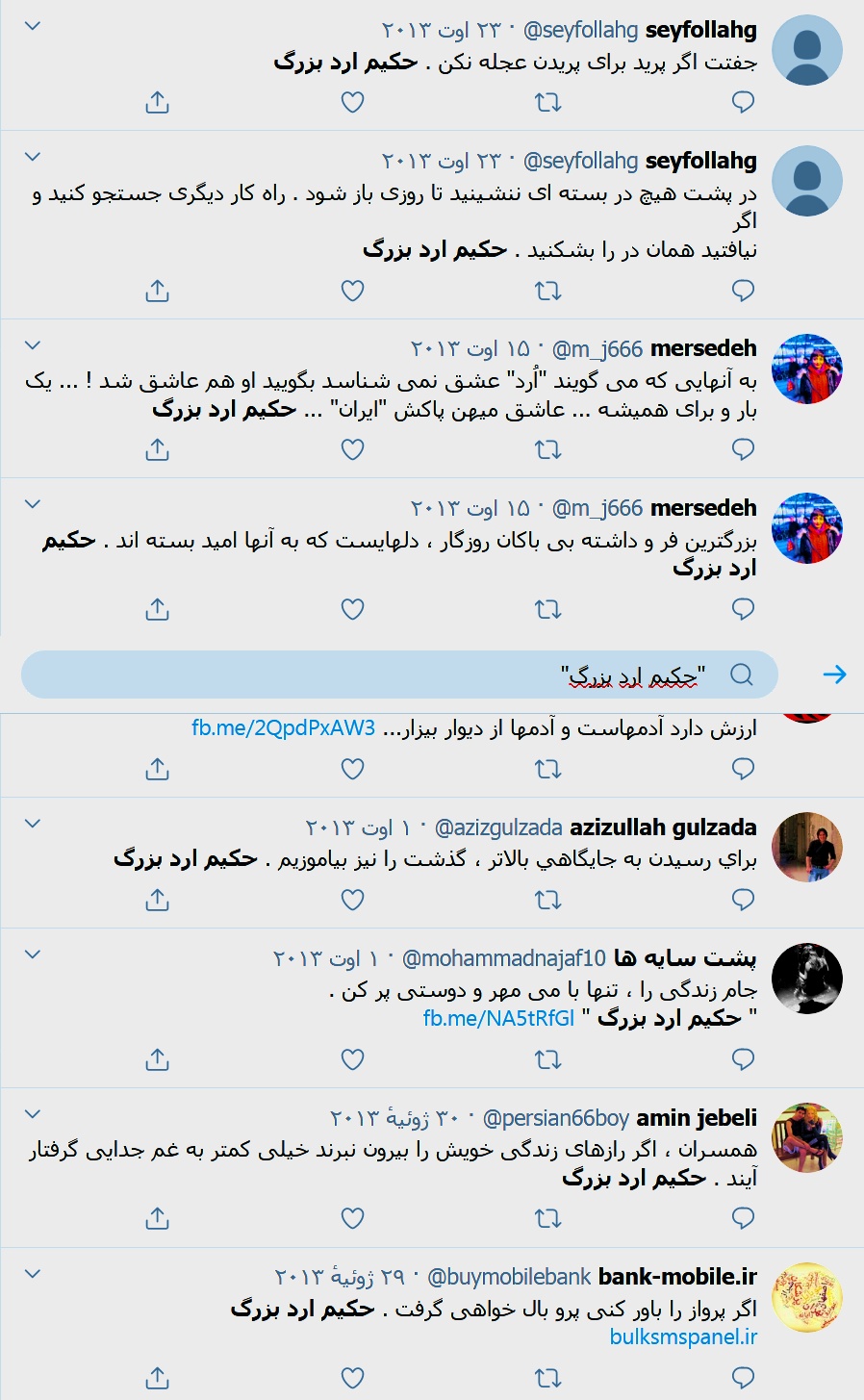Open bank-mobile.ir's avatar
This screenshot has width=864, height=1400.
[x=807, y=1297]
